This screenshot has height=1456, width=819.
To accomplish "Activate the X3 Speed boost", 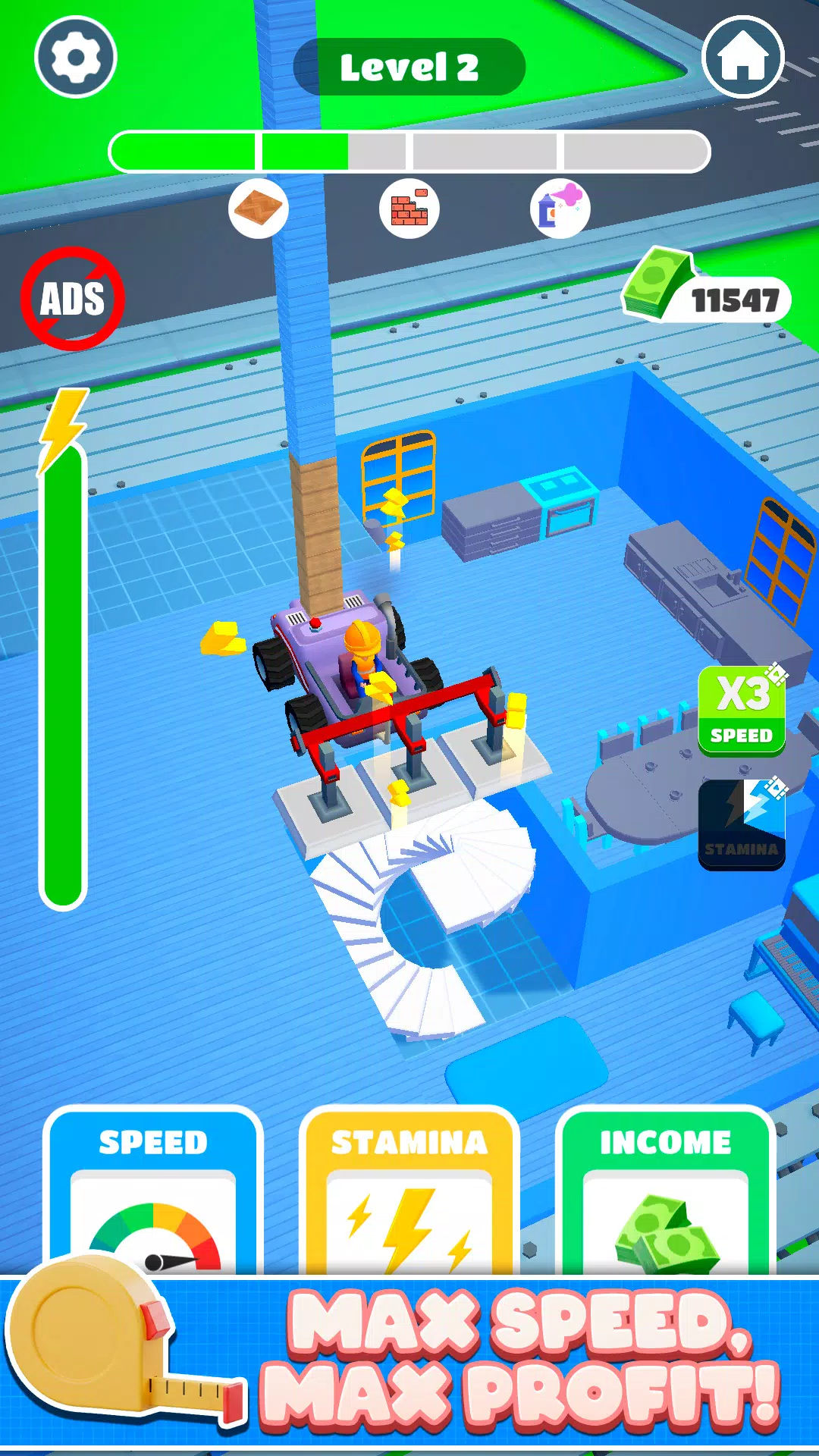I will 741,710.
